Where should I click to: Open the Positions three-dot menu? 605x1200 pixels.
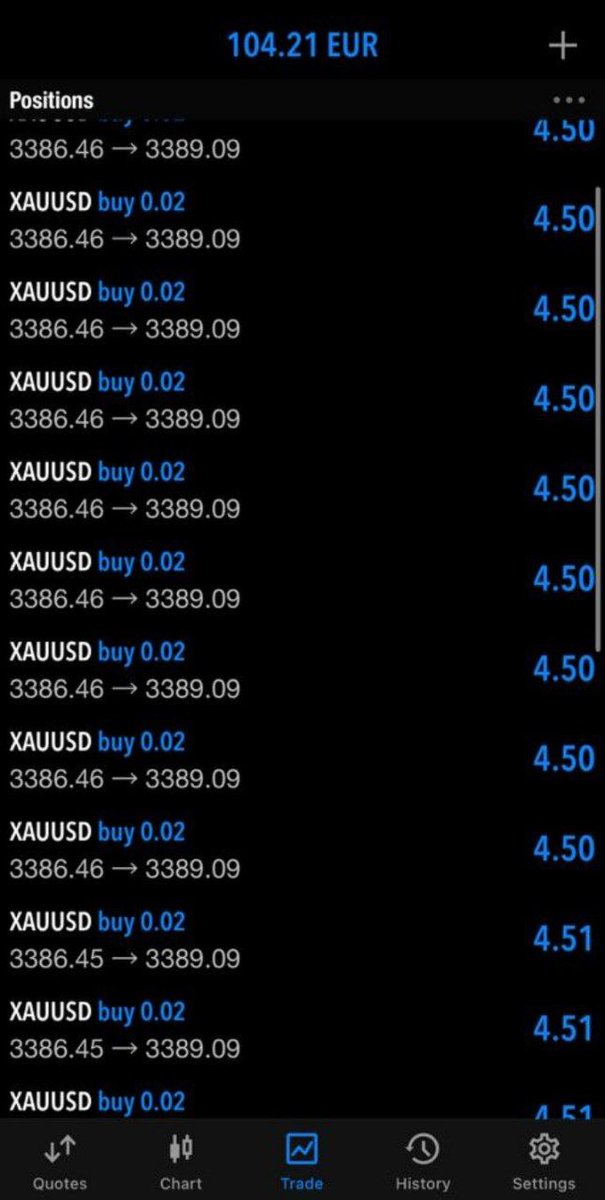(x=568, y=100)
